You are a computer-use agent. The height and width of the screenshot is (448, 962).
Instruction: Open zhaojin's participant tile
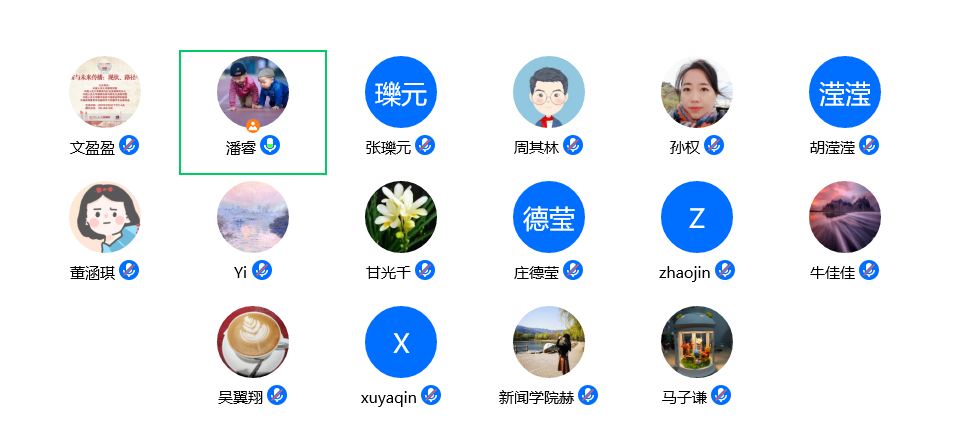point(697,217)
